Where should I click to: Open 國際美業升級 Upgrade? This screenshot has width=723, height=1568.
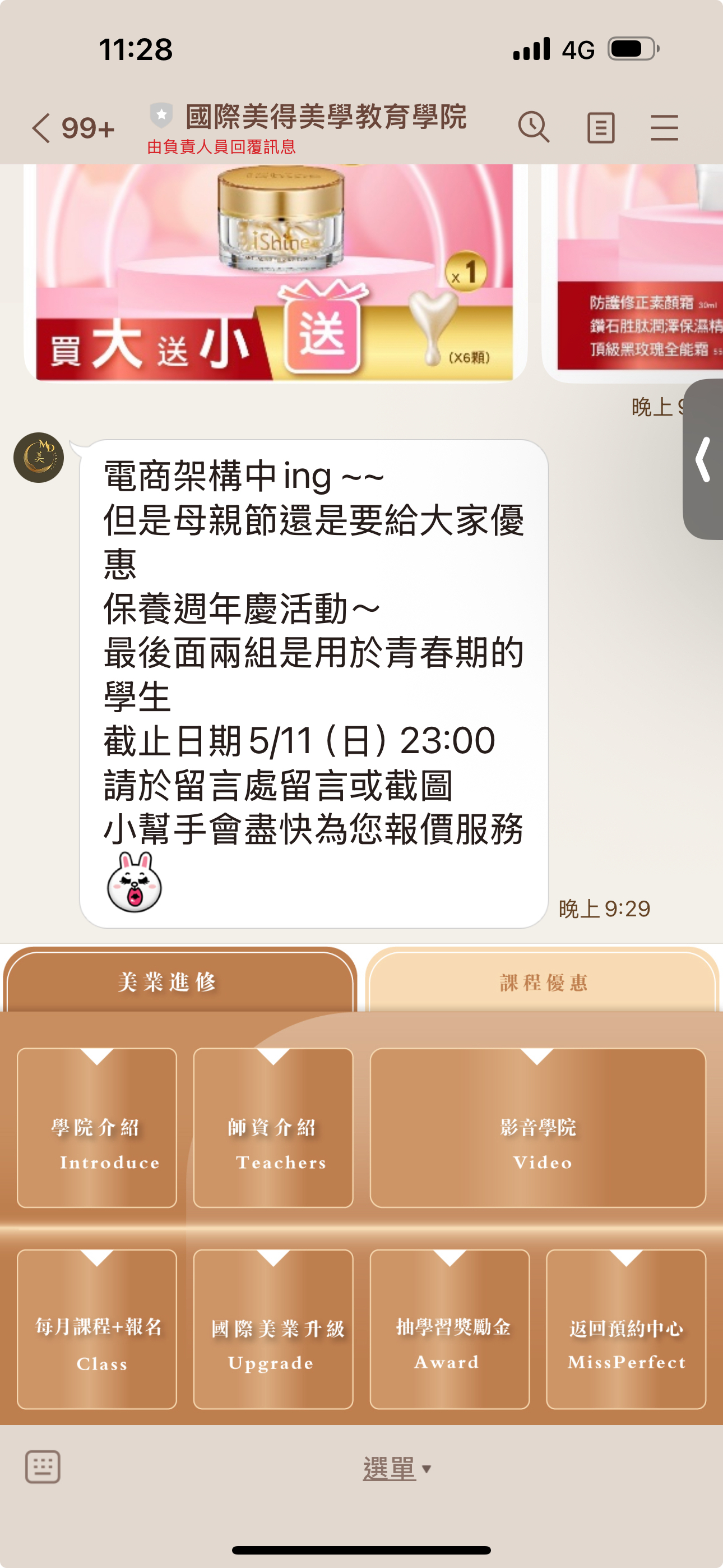(x=274, y=1330)
